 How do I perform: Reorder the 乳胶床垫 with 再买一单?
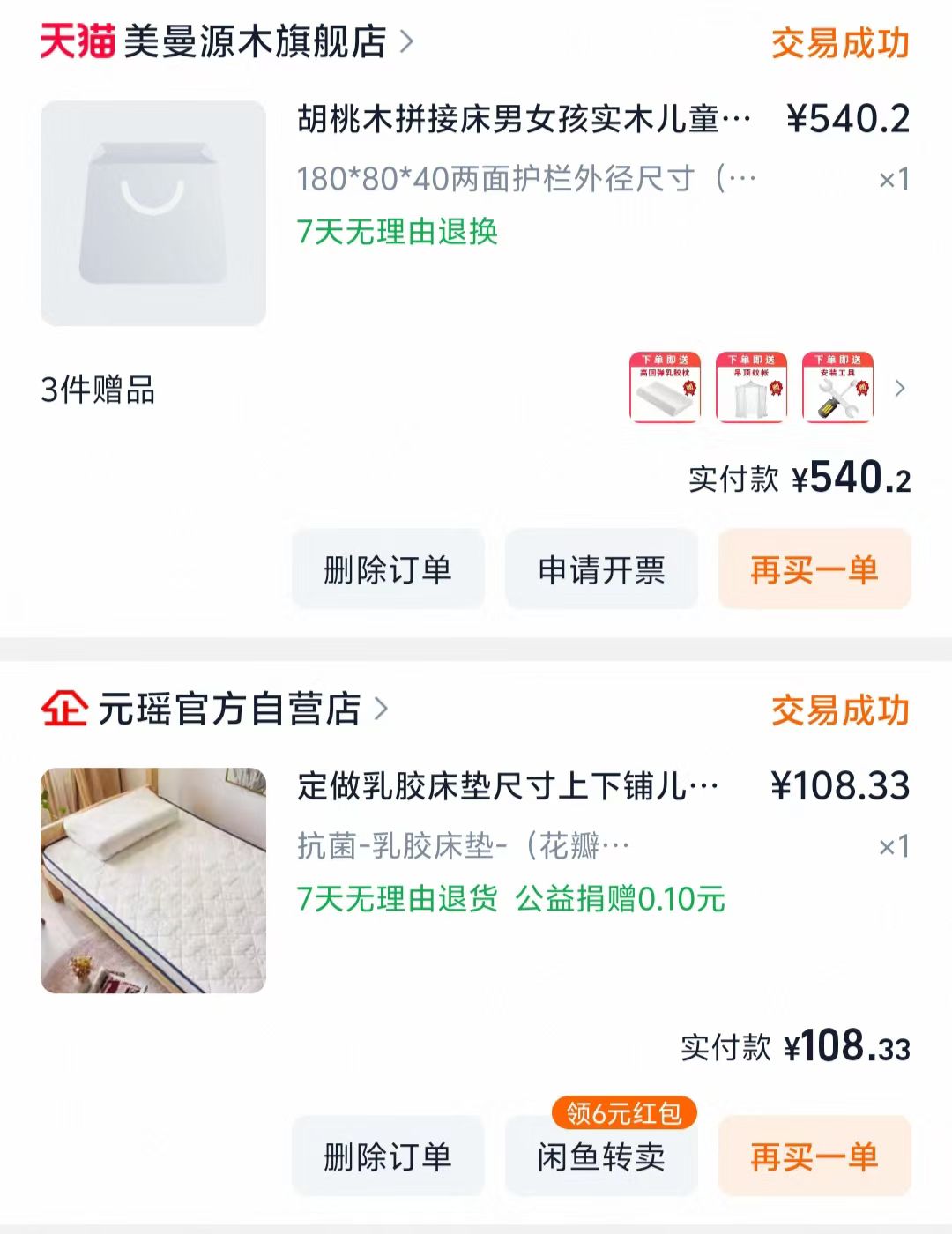point(814,1156)
